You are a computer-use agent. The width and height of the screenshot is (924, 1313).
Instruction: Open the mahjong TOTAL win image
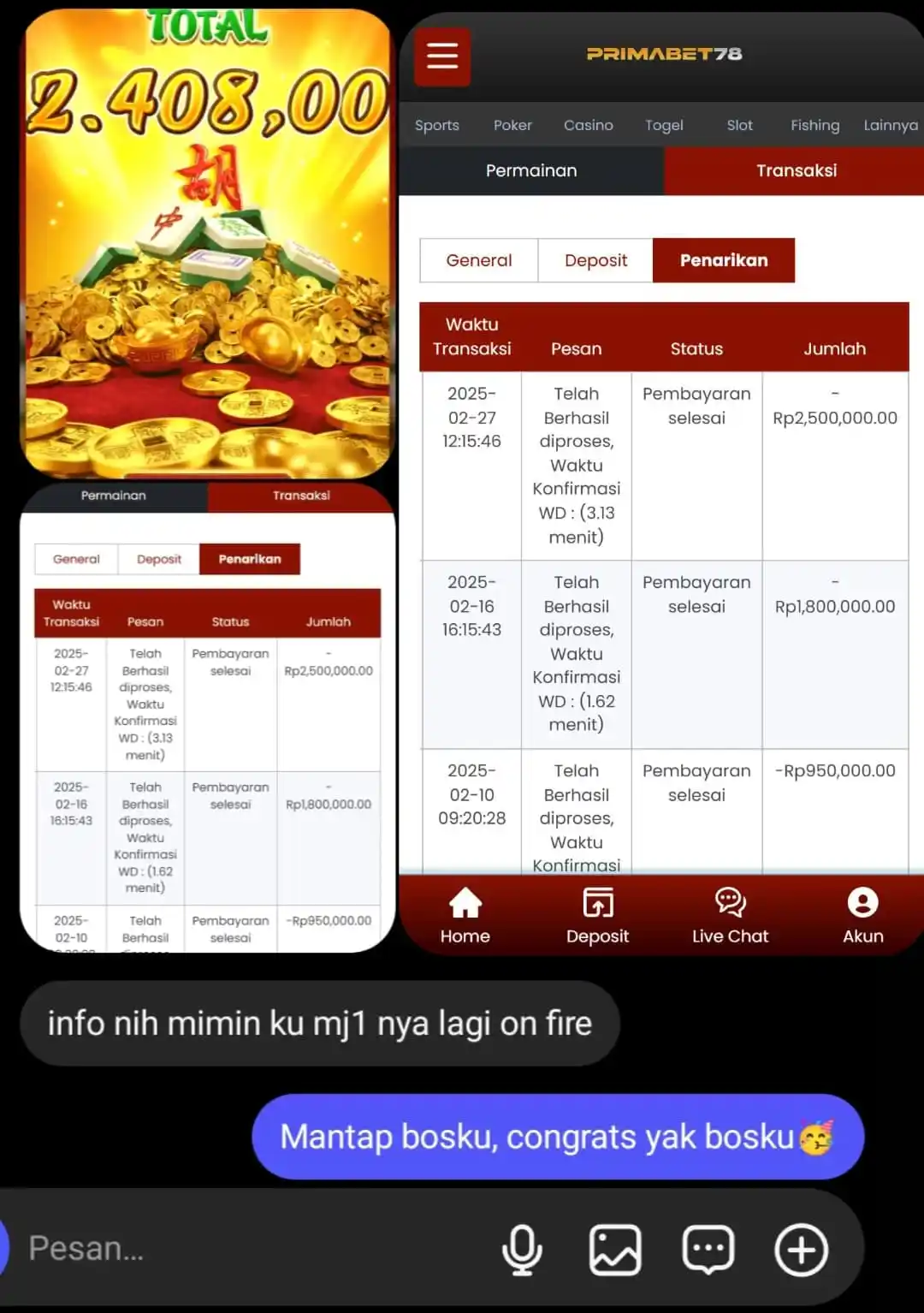[x=207, y=244]
